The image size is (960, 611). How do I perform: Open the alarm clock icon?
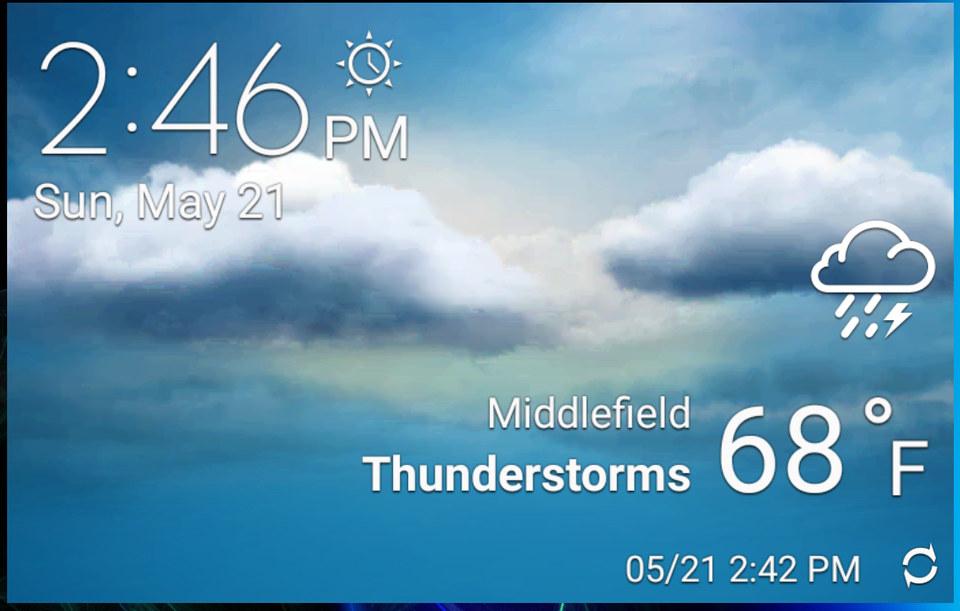click(369, 64)
